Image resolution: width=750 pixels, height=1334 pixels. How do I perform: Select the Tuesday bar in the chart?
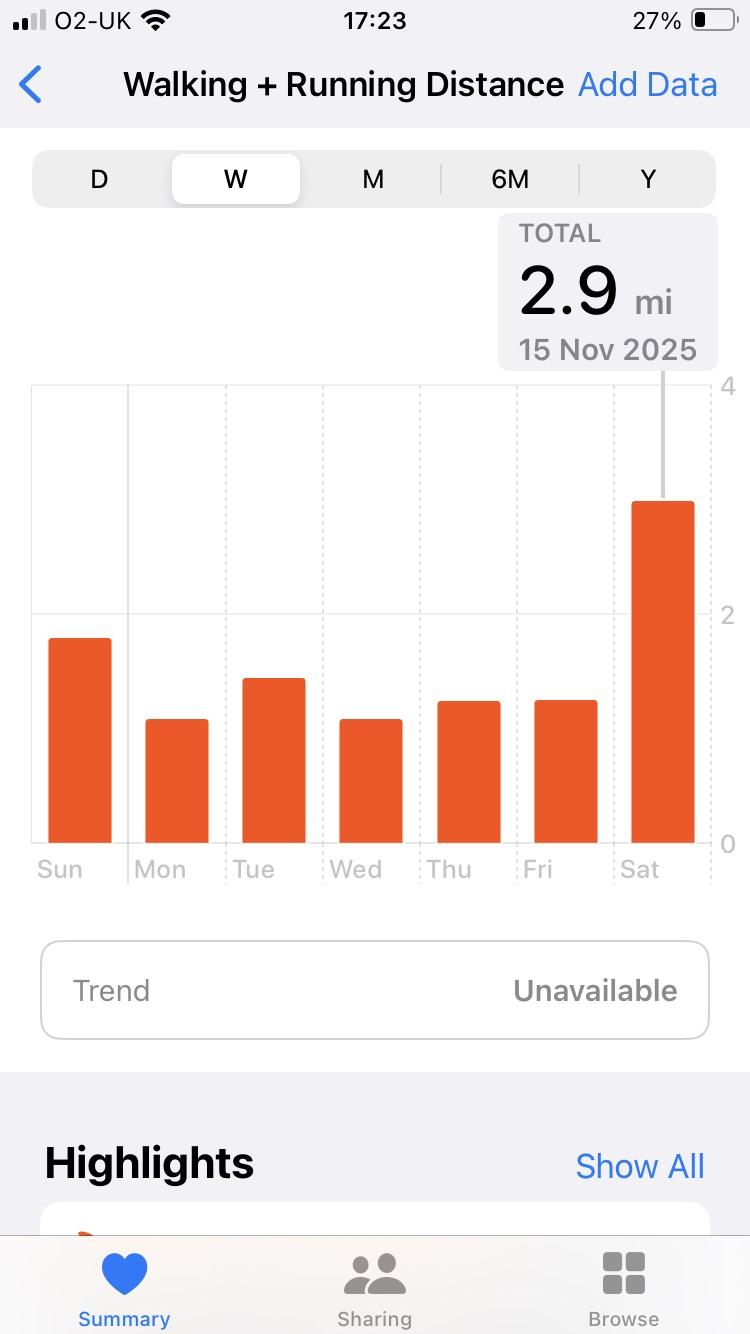[x=274, y=760]
